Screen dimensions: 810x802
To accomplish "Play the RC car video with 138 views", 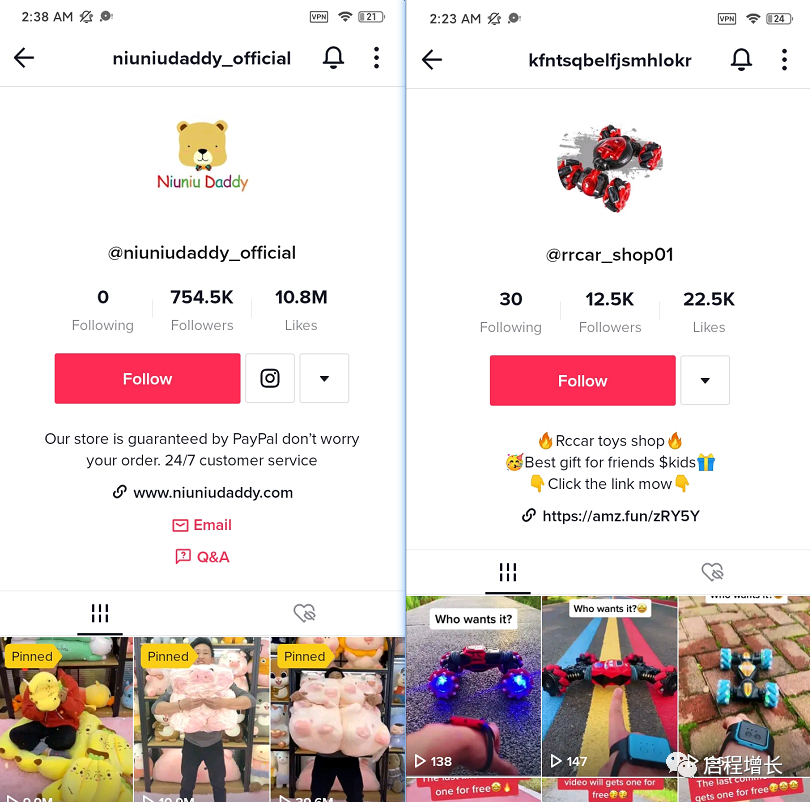I will point(473,690).
